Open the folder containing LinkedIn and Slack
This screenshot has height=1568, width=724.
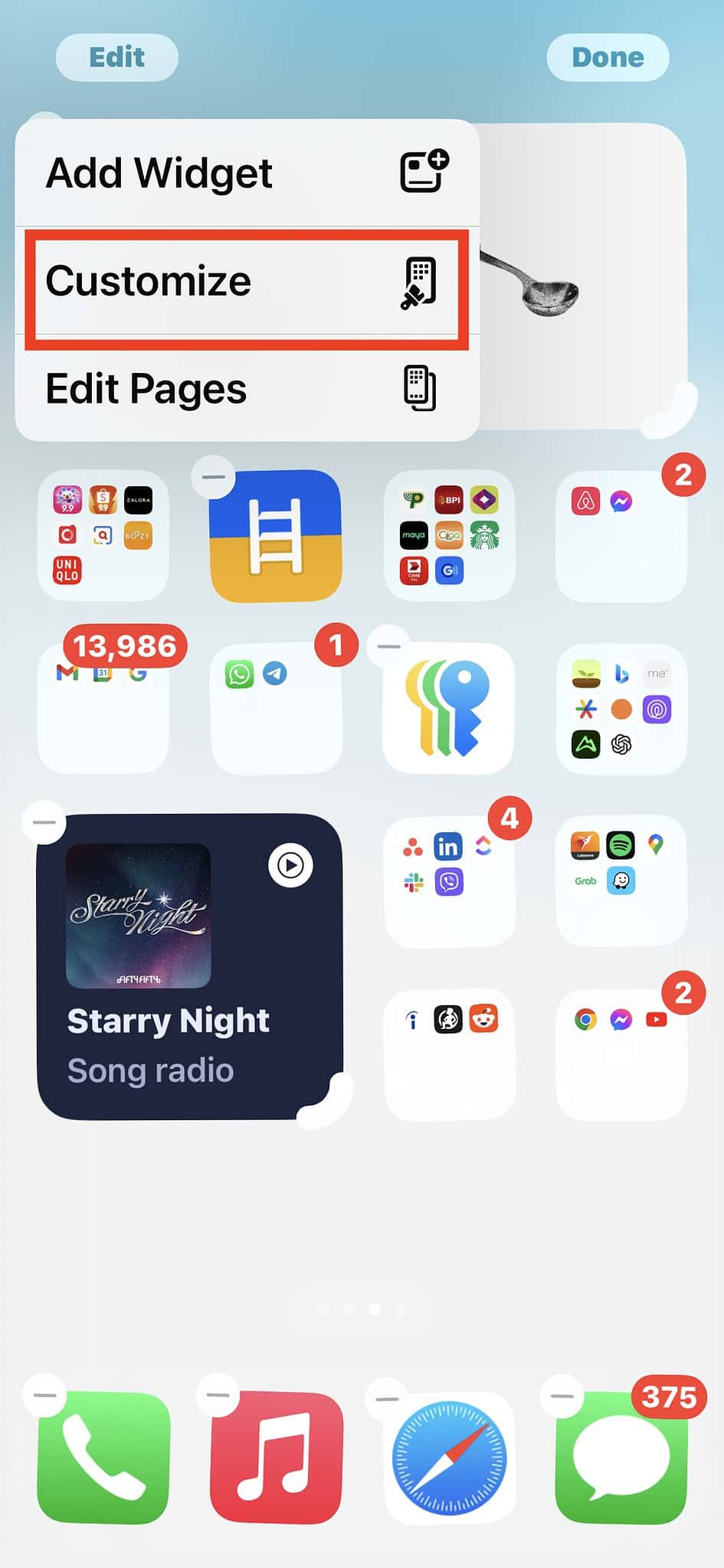pyautogui.click(x=448, y=880)
